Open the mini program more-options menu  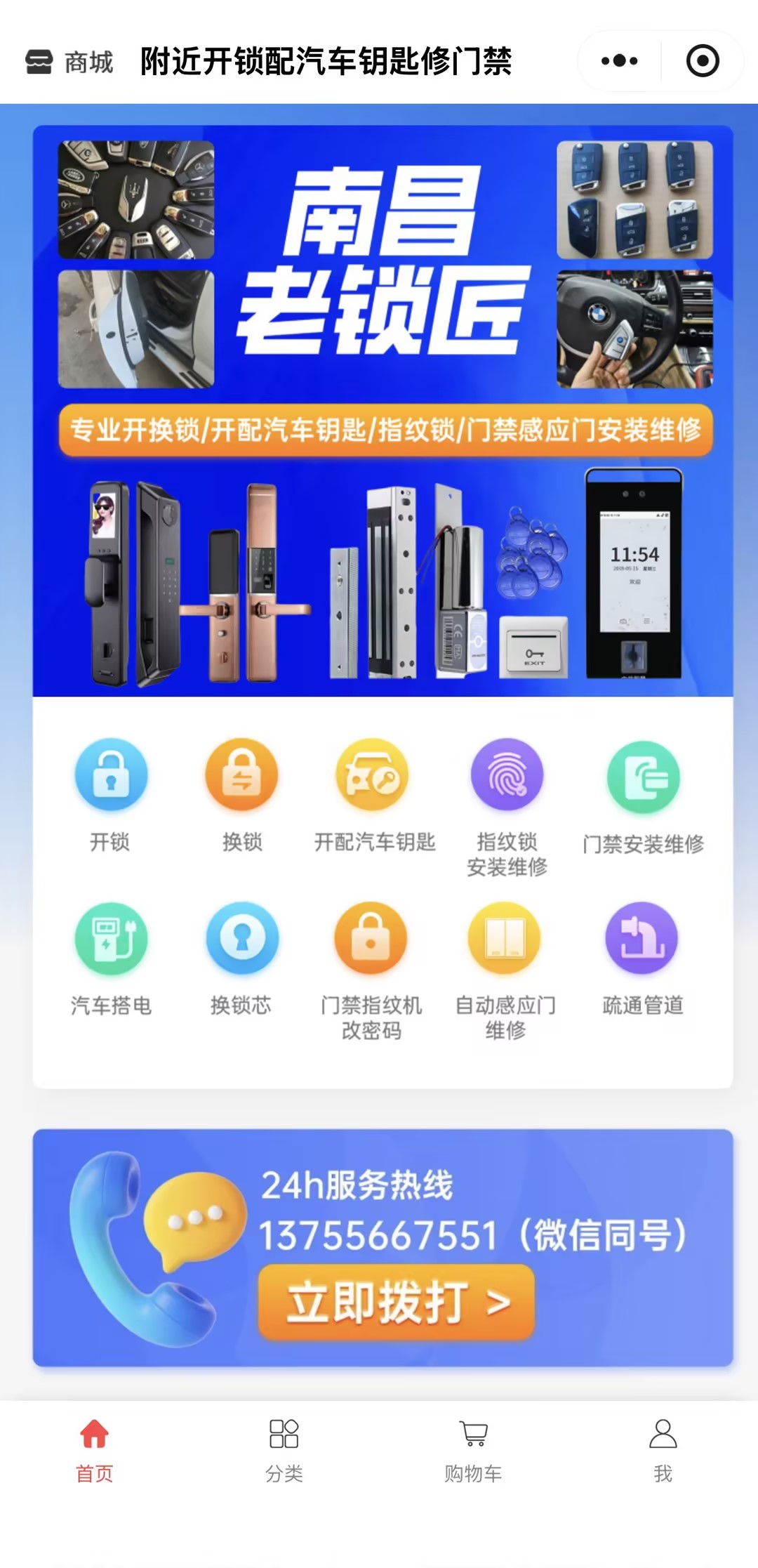coord(619,61)
